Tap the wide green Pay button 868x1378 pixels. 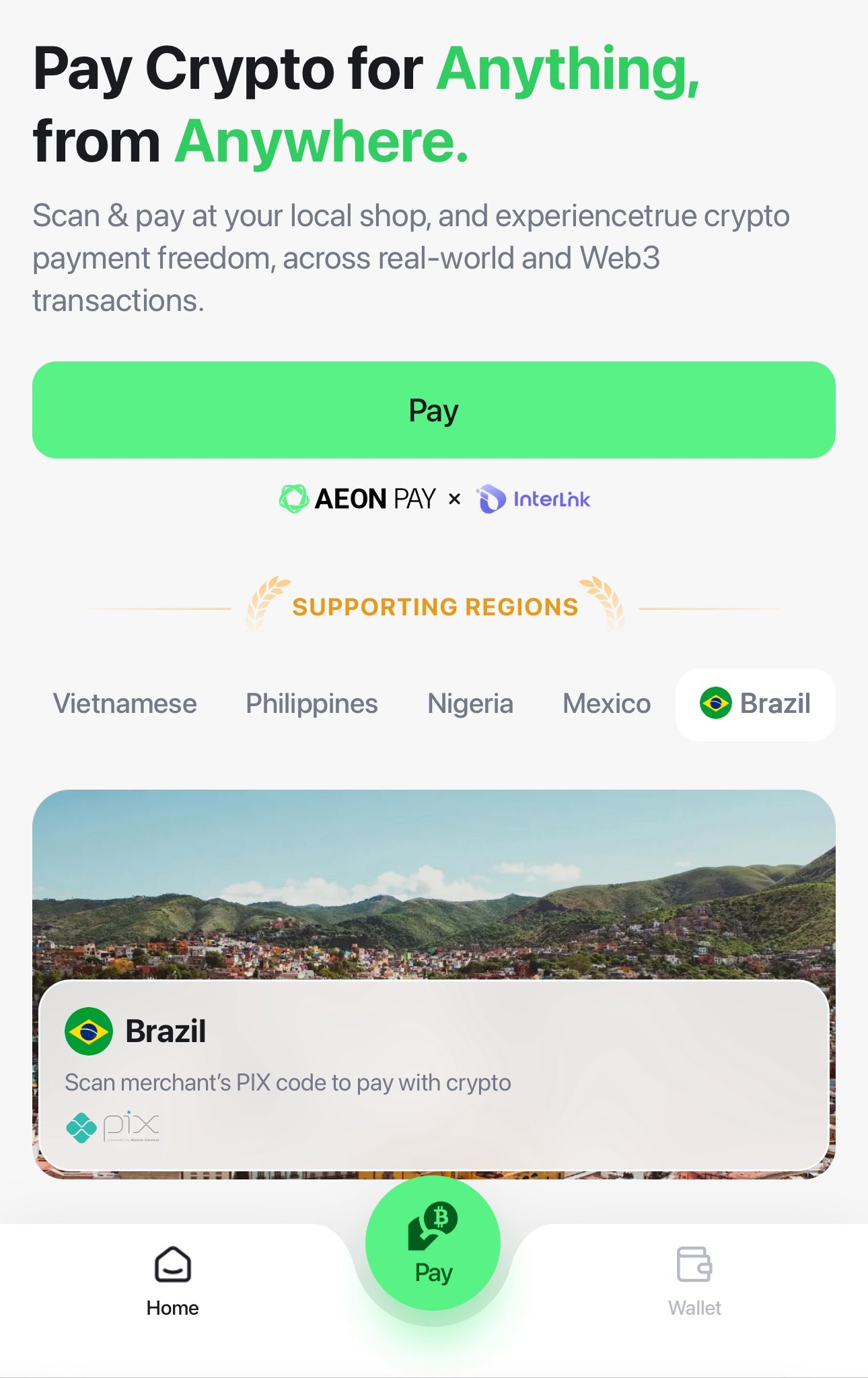point(433,410)
